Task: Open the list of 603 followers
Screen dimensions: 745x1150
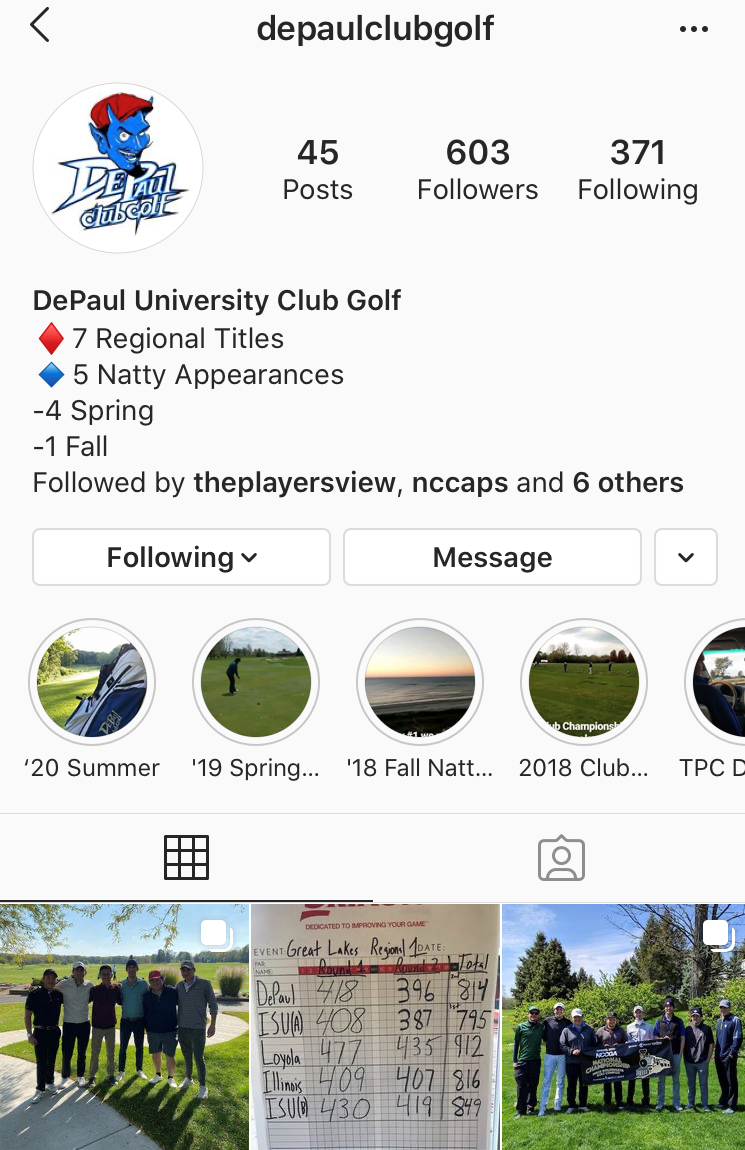Action: tap(477, 169)
